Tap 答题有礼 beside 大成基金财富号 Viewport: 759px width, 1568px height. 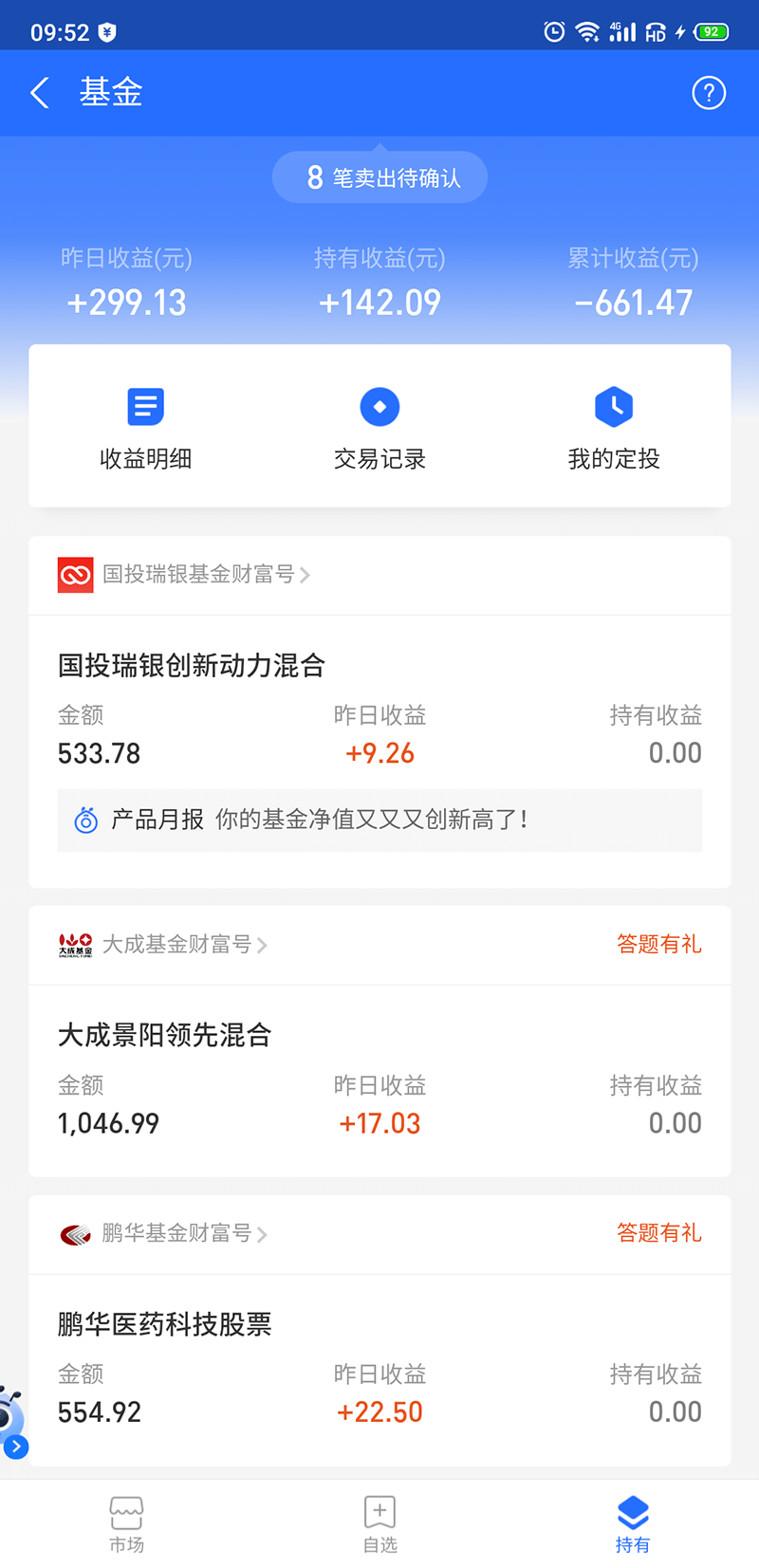point(659,944)
